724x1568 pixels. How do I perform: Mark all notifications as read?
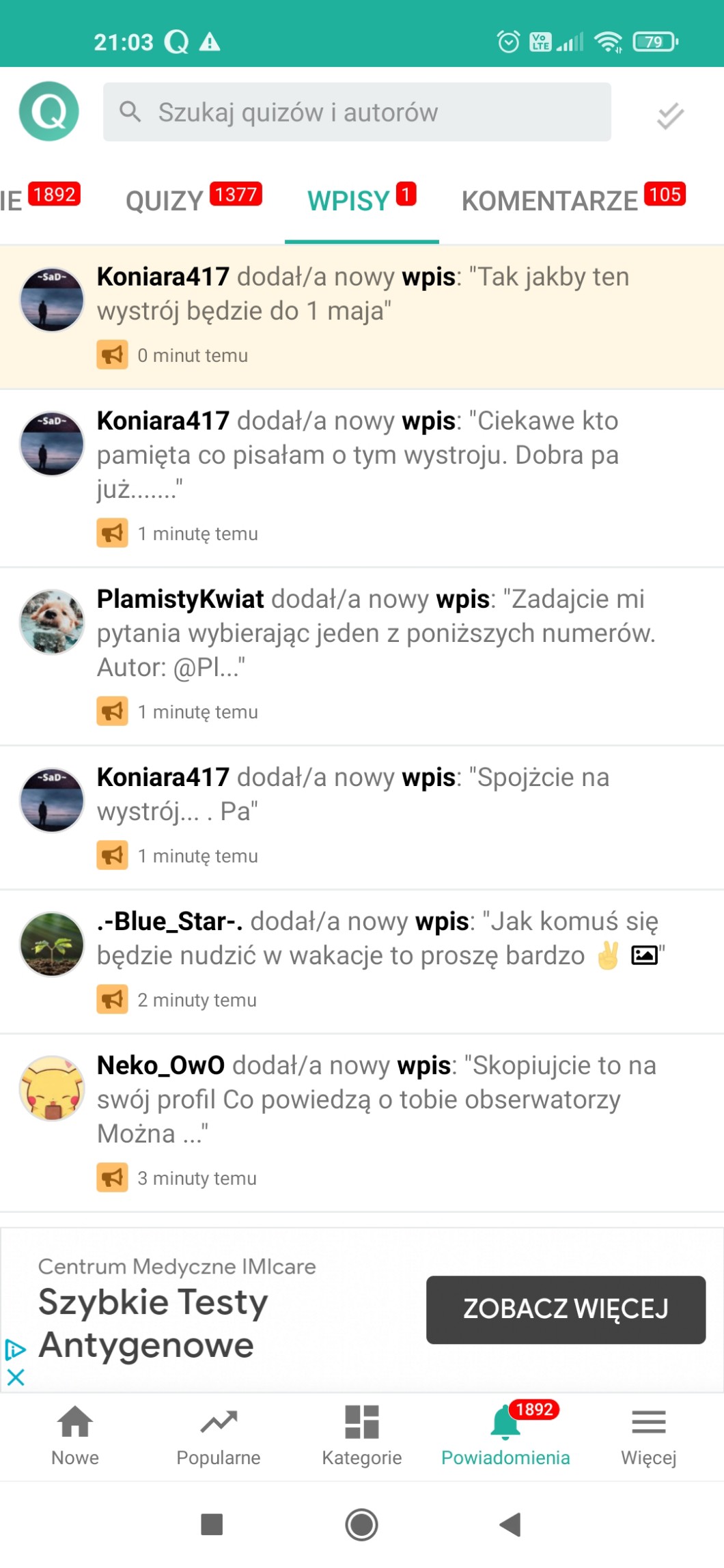[669, 115]
